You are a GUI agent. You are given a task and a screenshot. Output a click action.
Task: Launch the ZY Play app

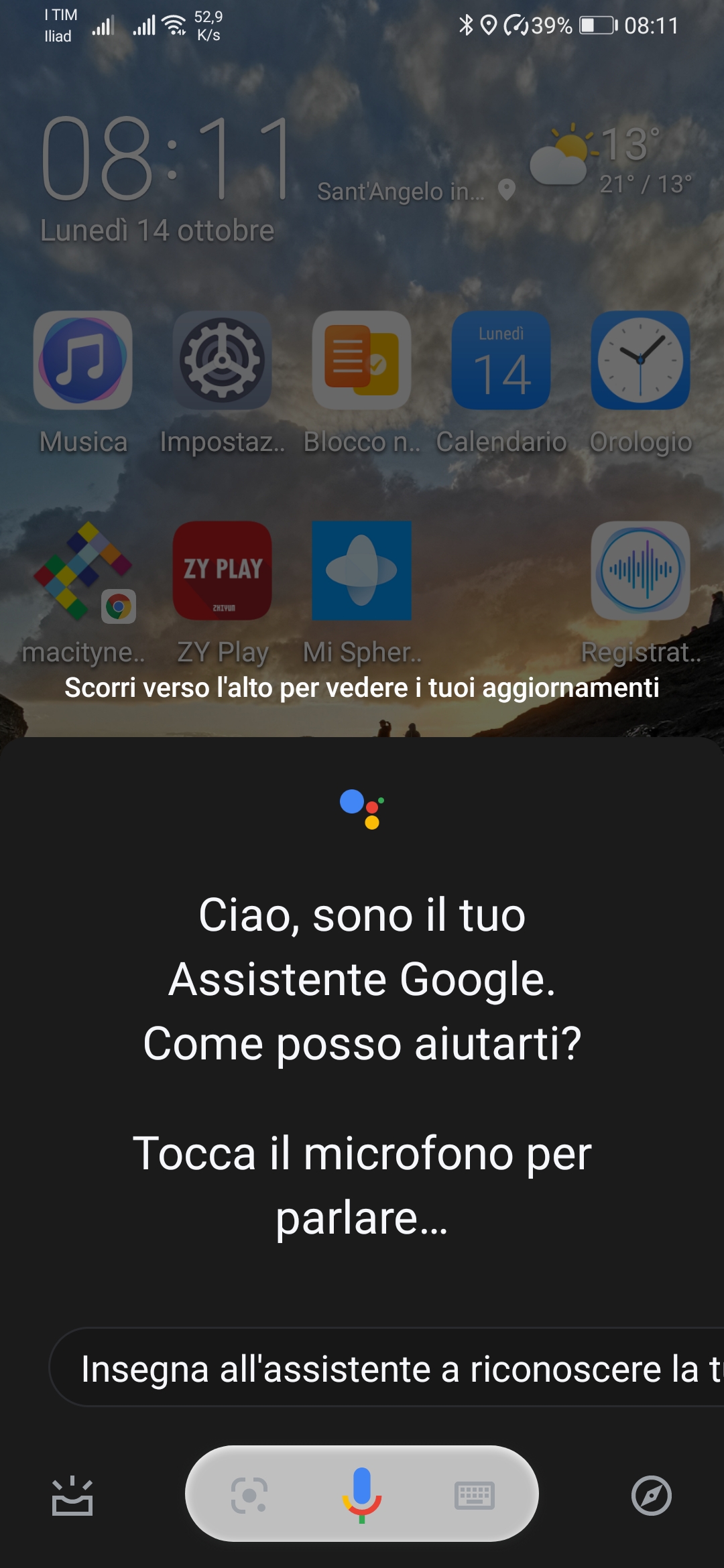click(223, 571)
